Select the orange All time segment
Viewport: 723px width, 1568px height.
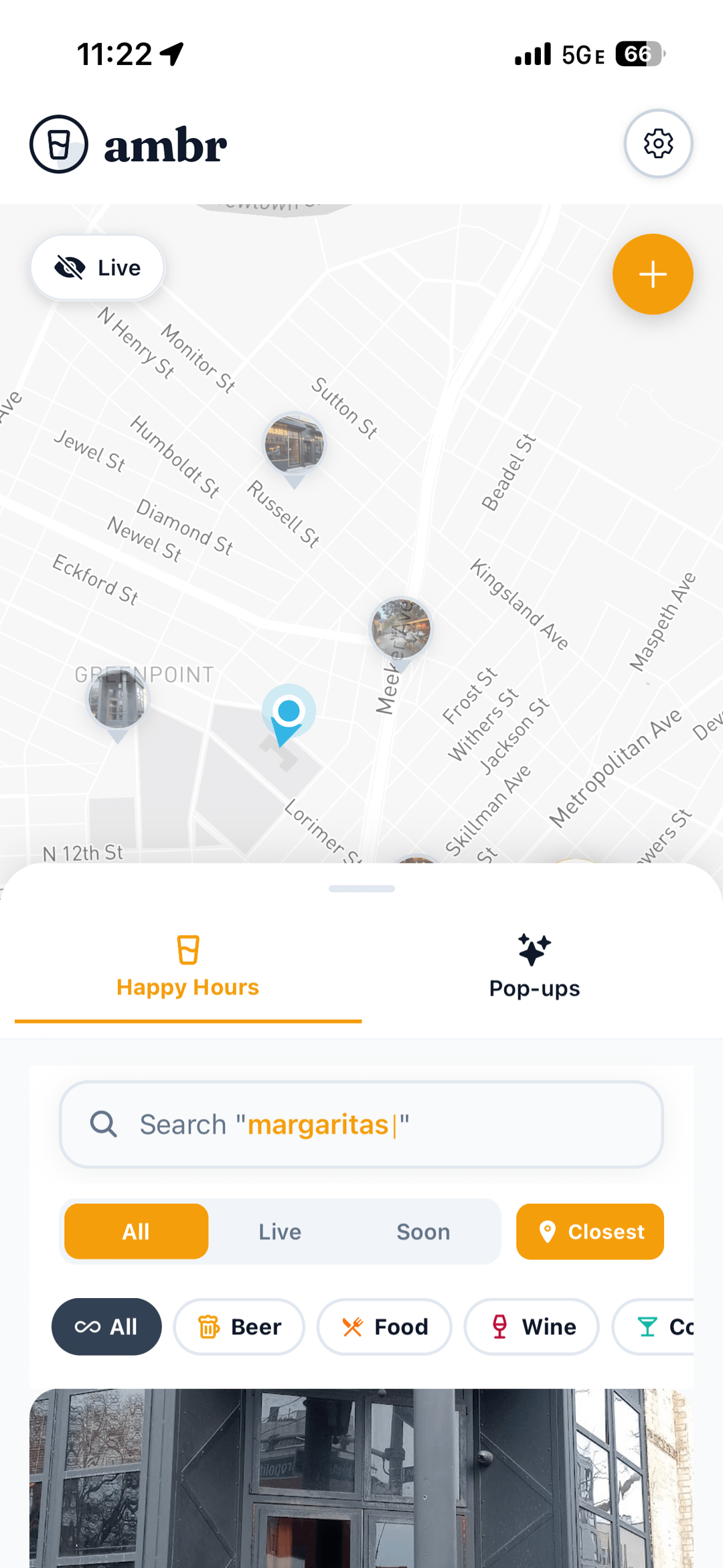(x=137, y=1232)
